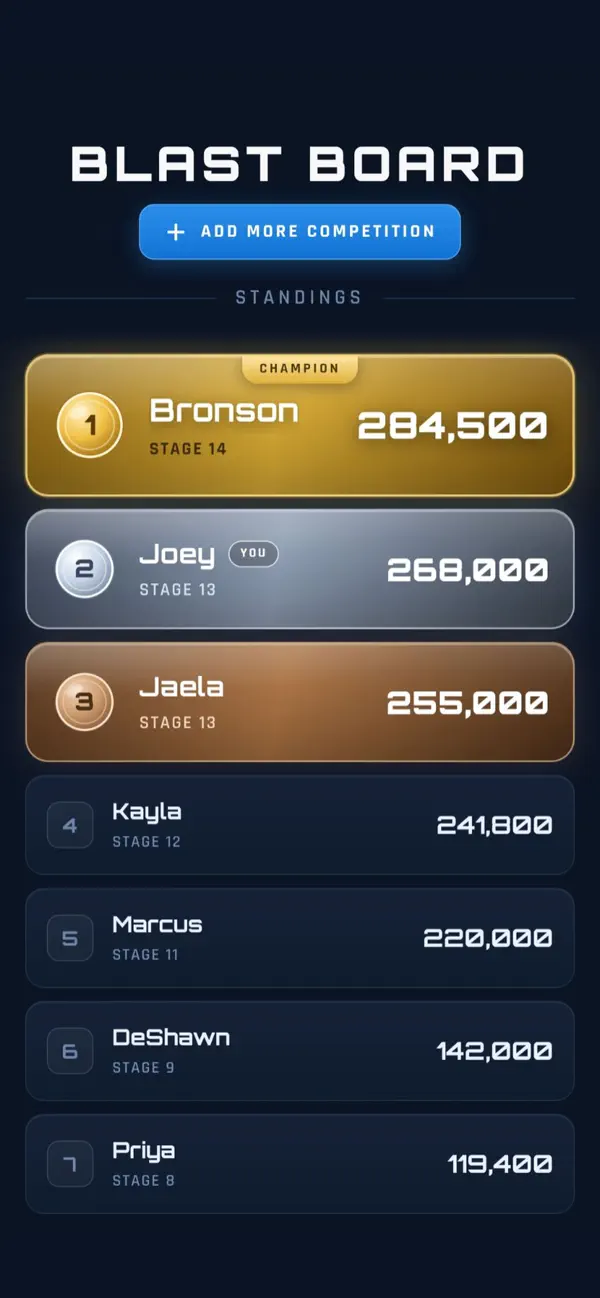View Priya's leaderboard entry
This screenshot has width=600, height=1298.
click(300, 1164)
